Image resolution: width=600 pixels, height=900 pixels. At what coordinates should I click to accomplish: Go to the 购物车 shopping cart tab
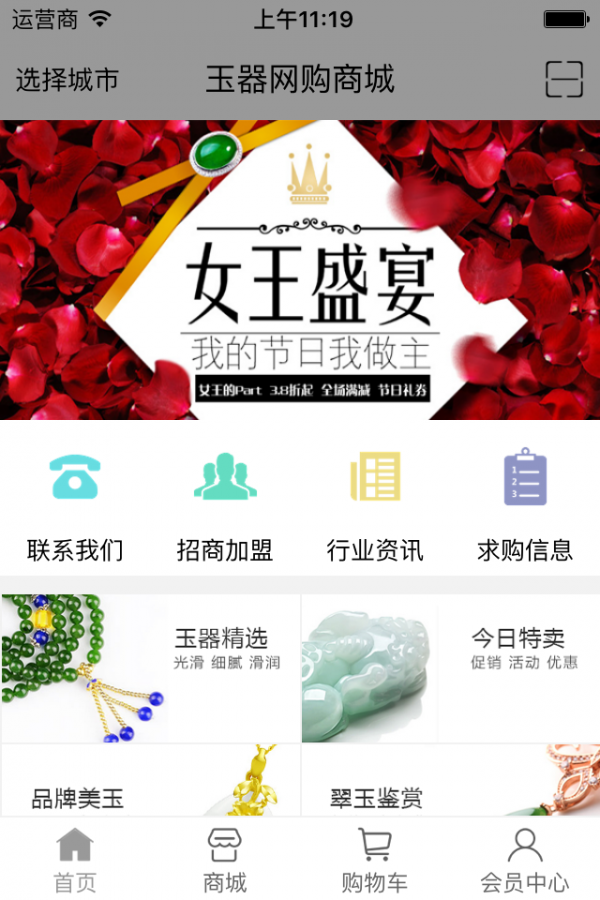point(375,860)
